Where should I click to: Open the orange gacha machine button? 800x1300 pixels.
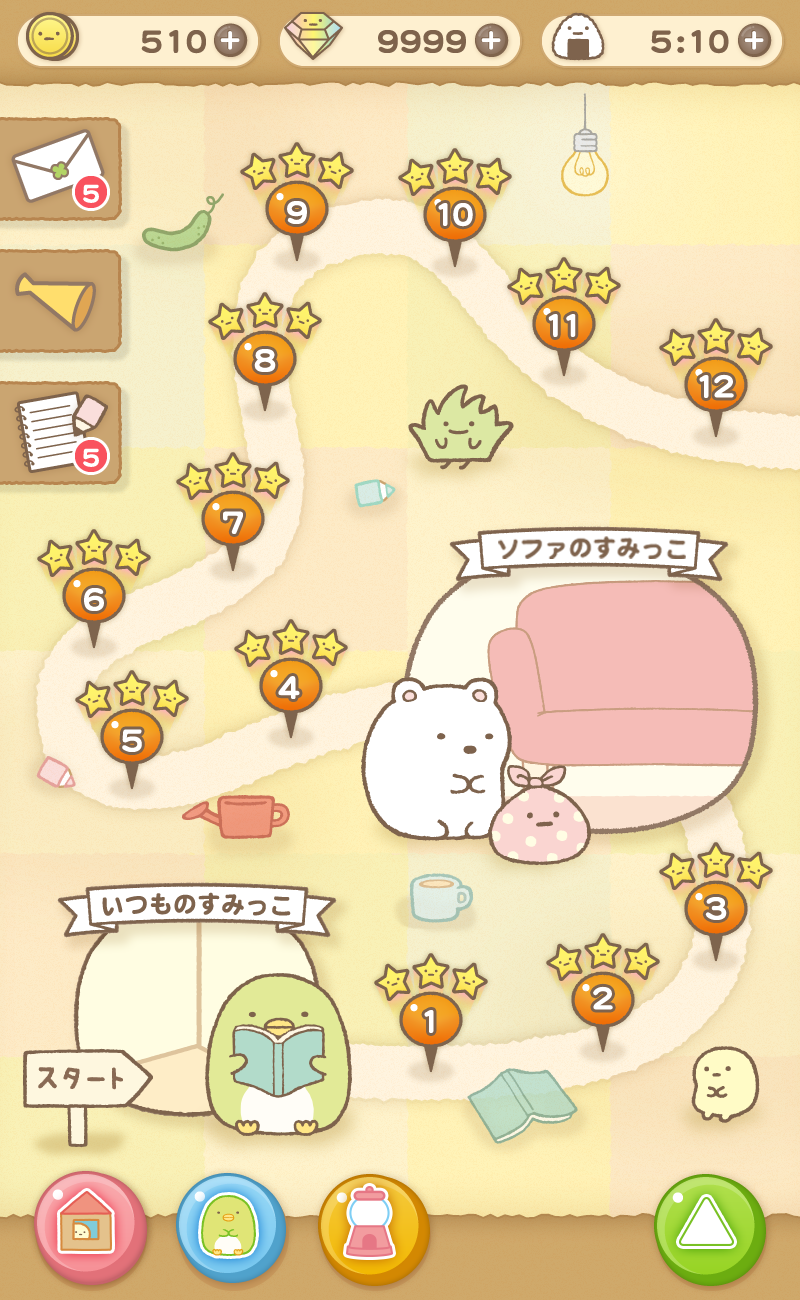[x=374, y=1229]
